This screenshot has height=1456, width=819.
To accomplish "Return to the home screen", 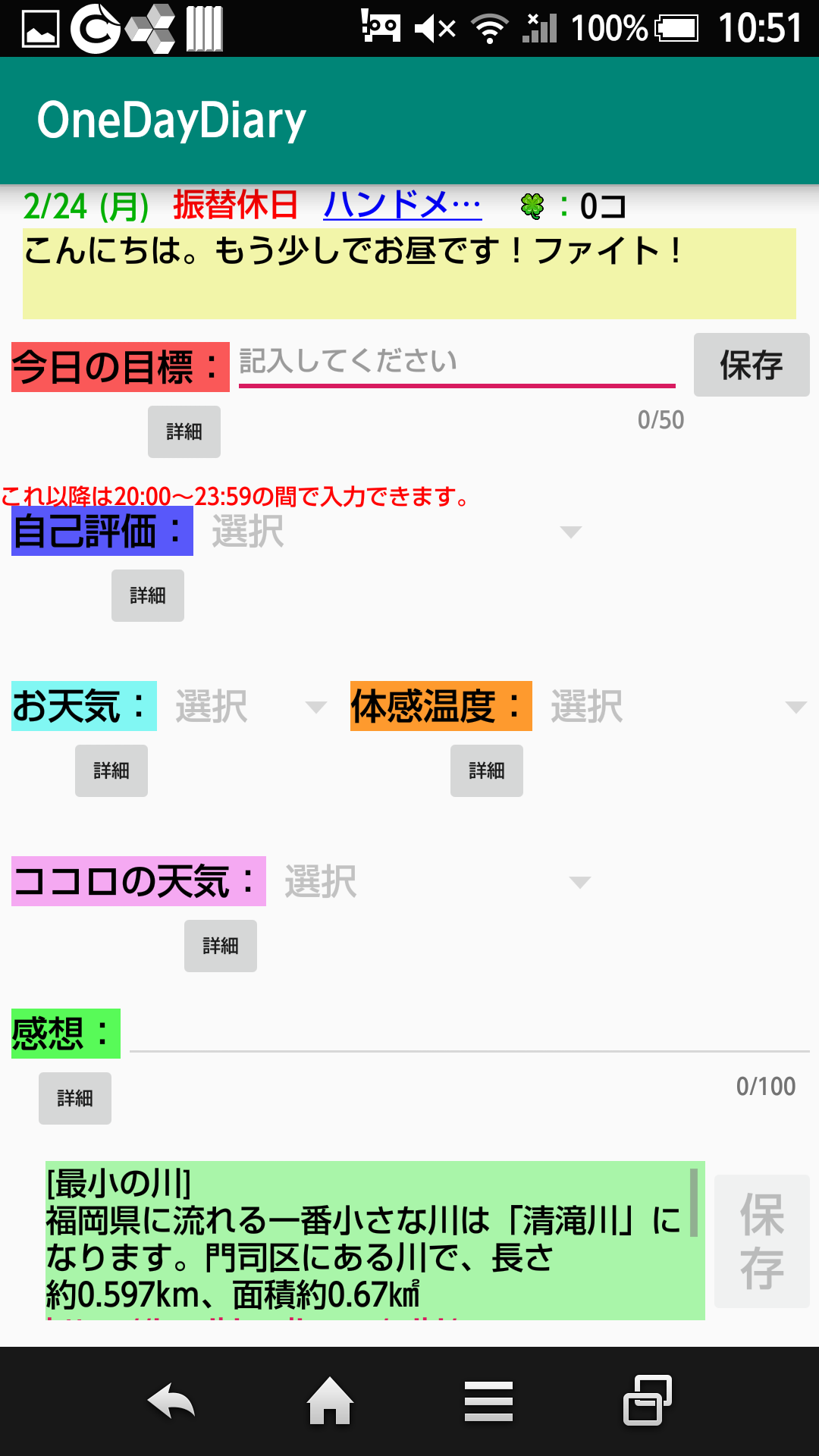I will (x=330, y=1401).
